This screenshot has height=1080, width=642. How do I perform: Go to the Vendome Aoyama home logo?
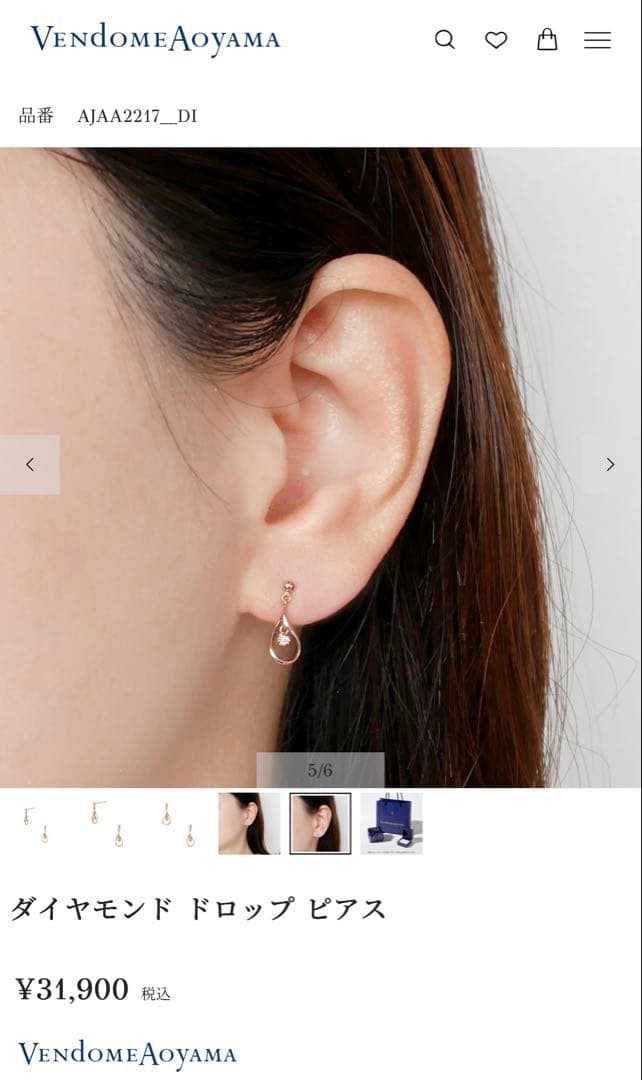(x=155, y=39)
